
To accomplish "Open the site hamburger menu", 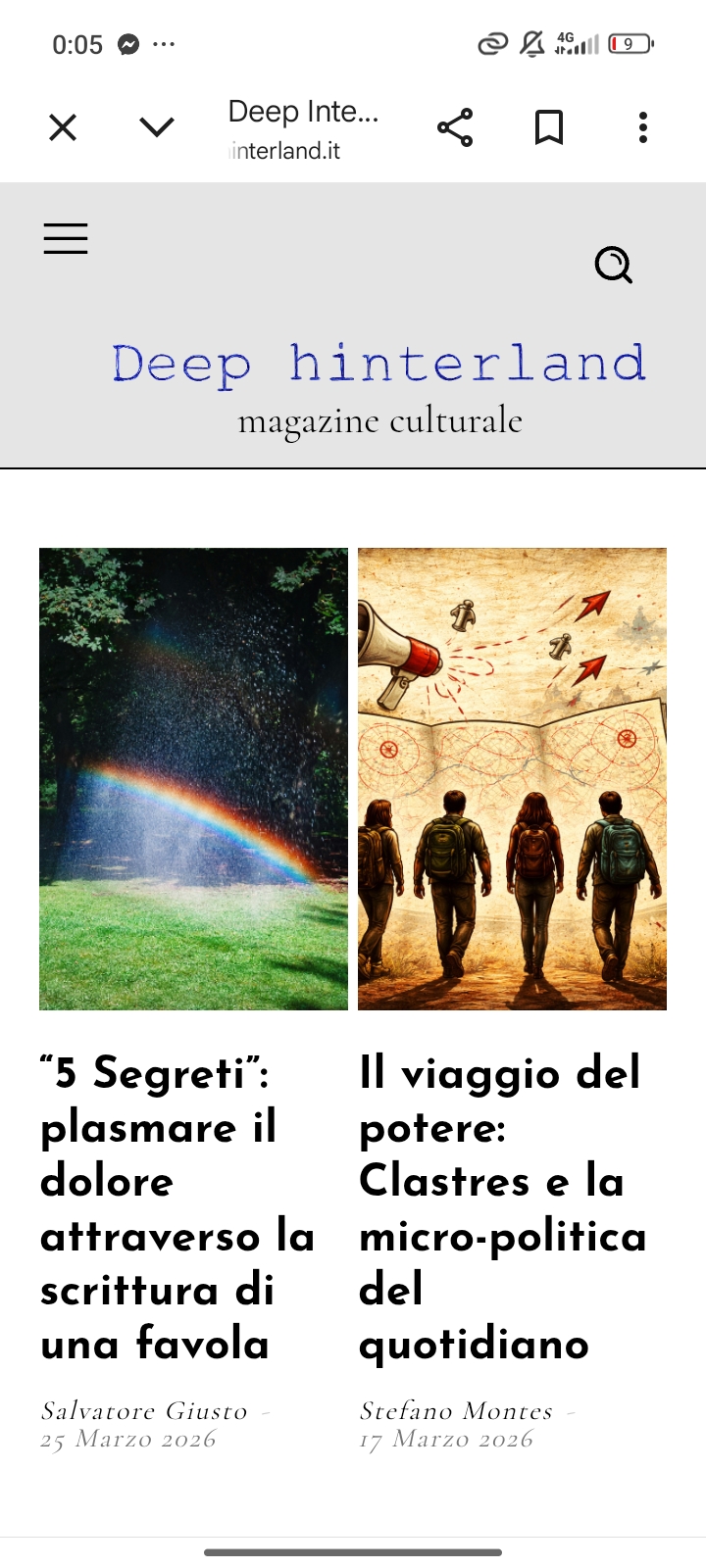I will [66, 238].
